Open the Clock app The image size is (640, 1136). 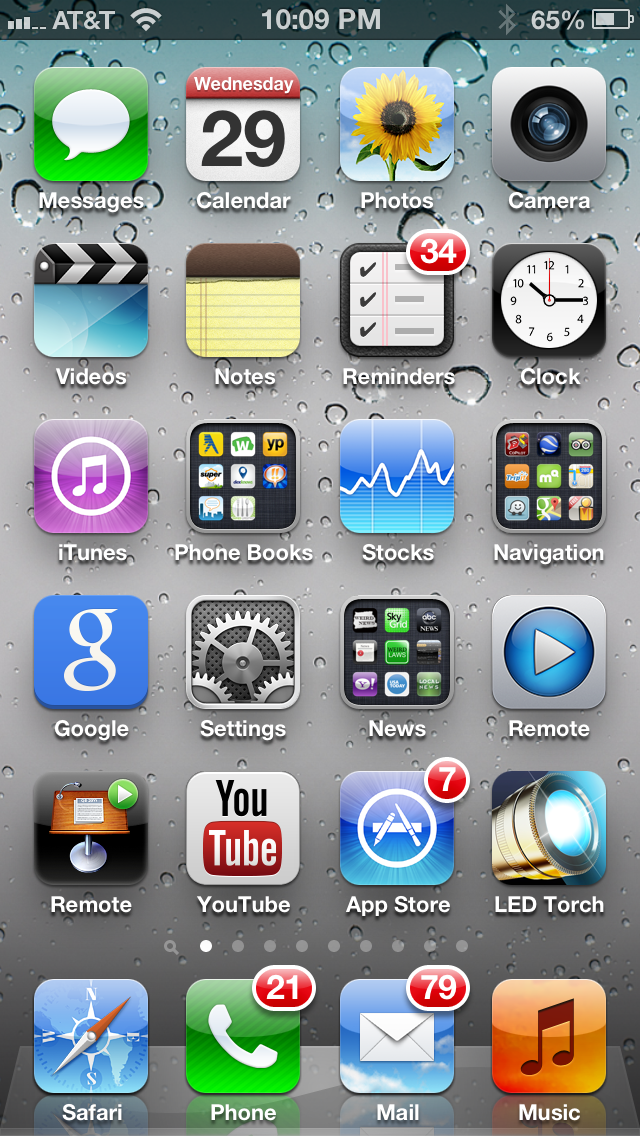pos(549,300)
